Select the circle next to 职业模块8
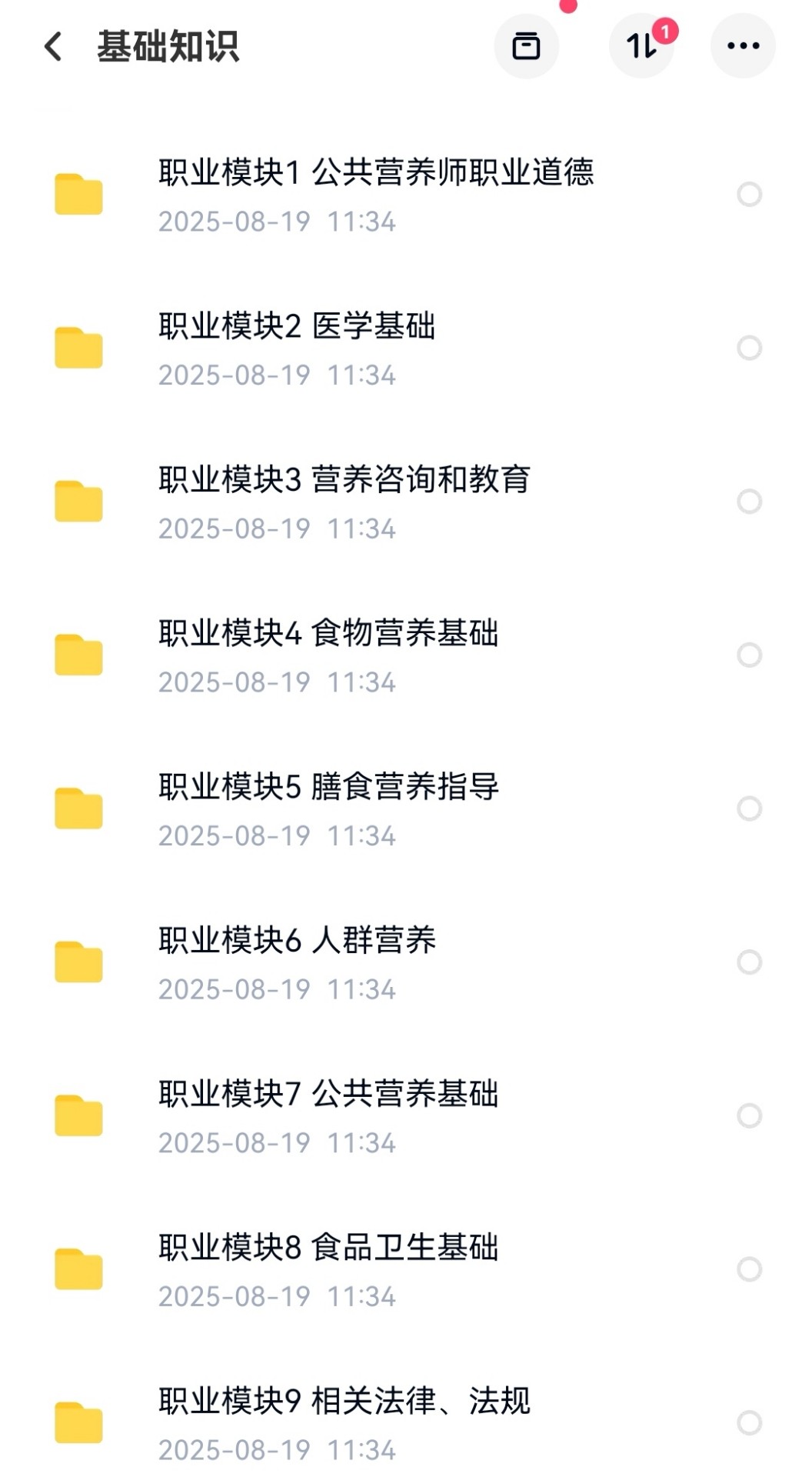This screenshot has height=1477, width=812. (749, 1269)
